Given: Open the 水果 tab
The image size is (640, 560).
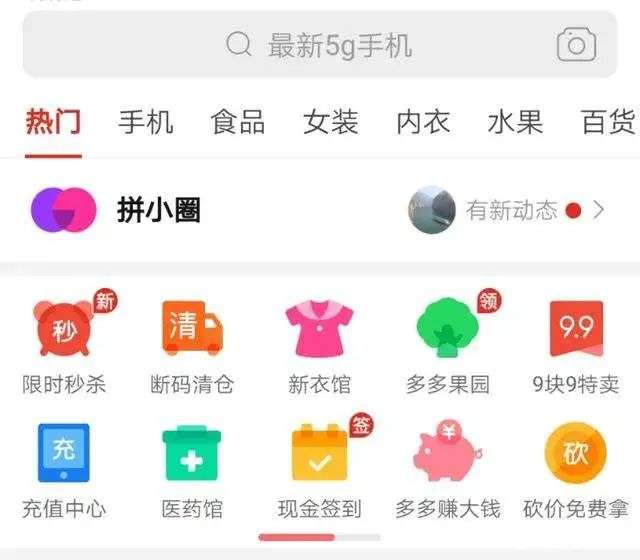Looking at the screenshot, I should pos(516,122).
